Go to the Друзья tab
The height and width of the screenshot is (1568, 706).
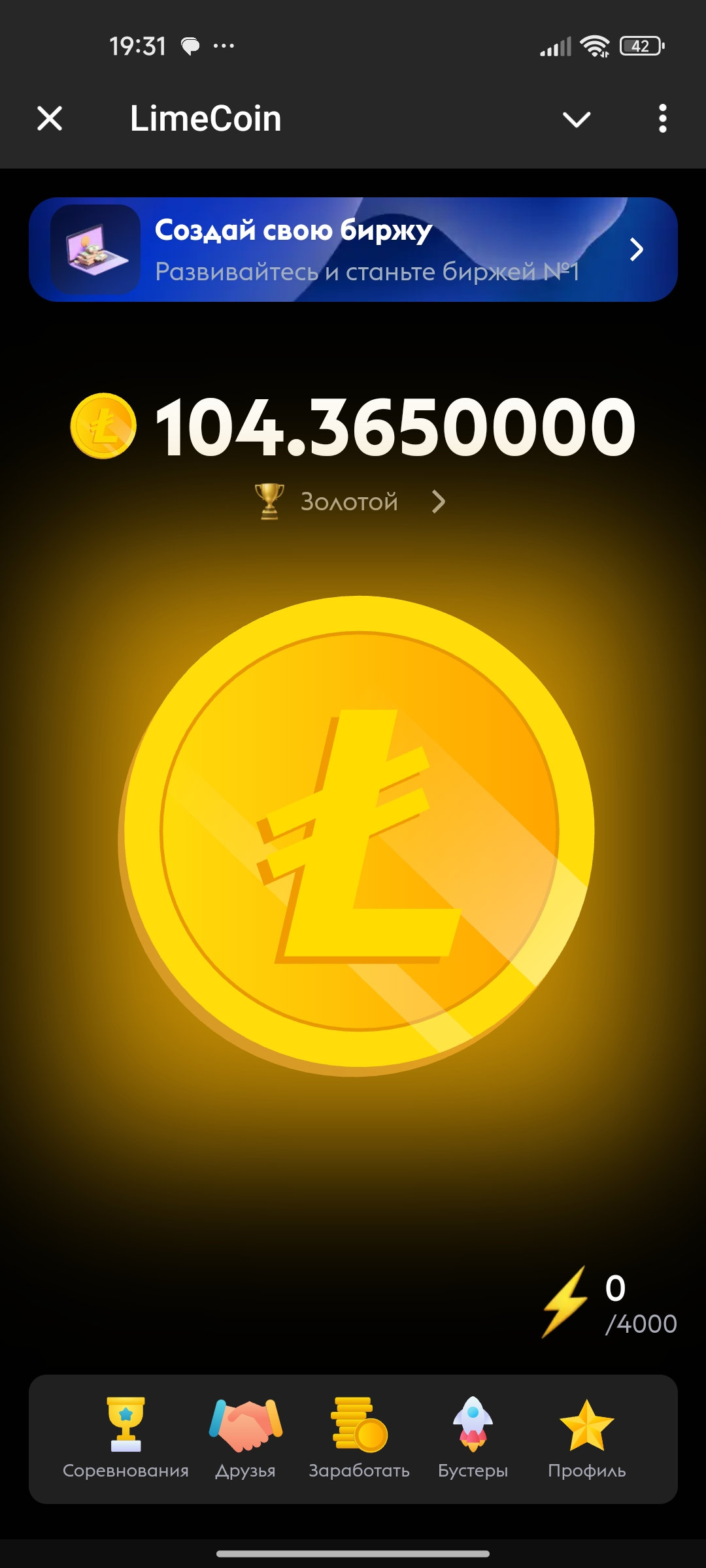(x=246, y=1437)
